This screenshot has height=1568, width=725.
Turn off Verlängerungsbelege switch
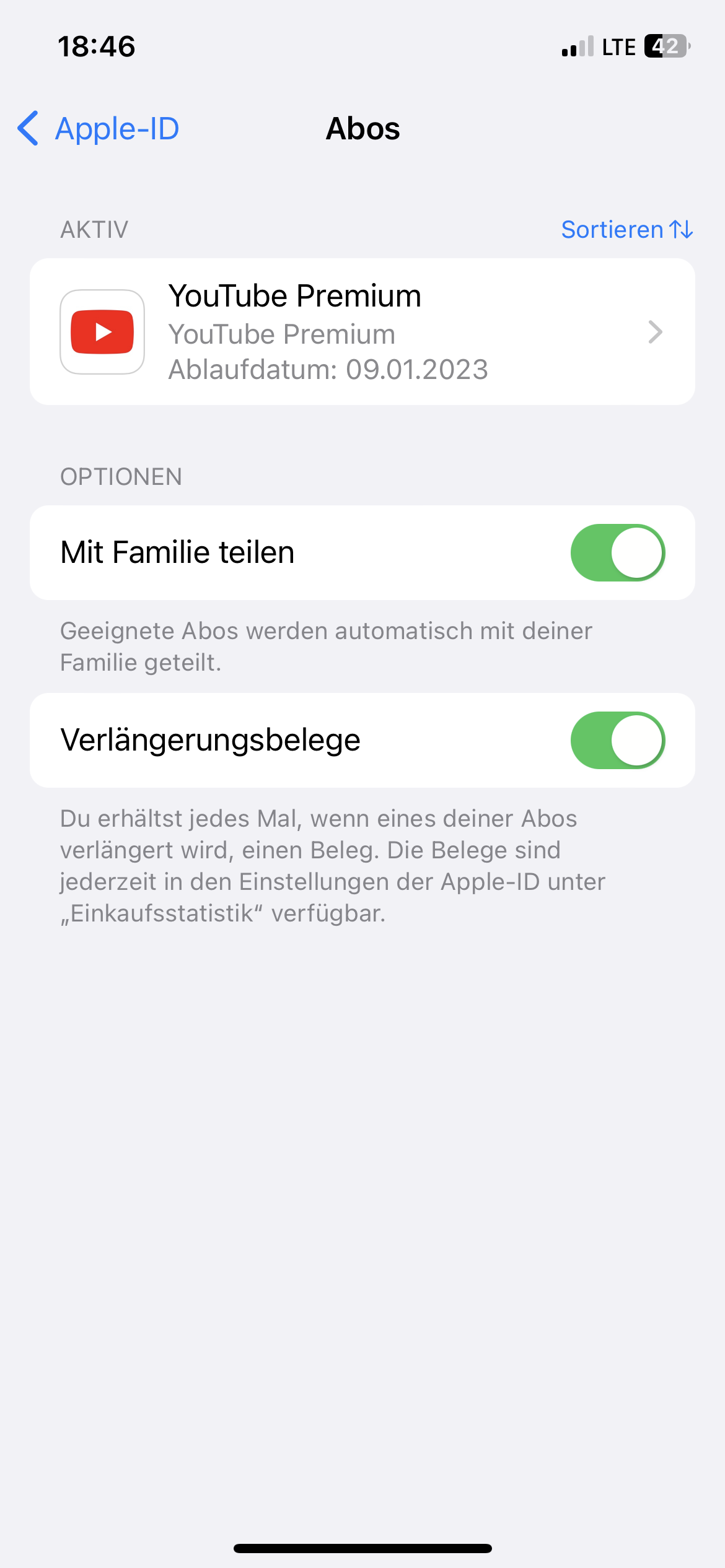pos(617,740)
